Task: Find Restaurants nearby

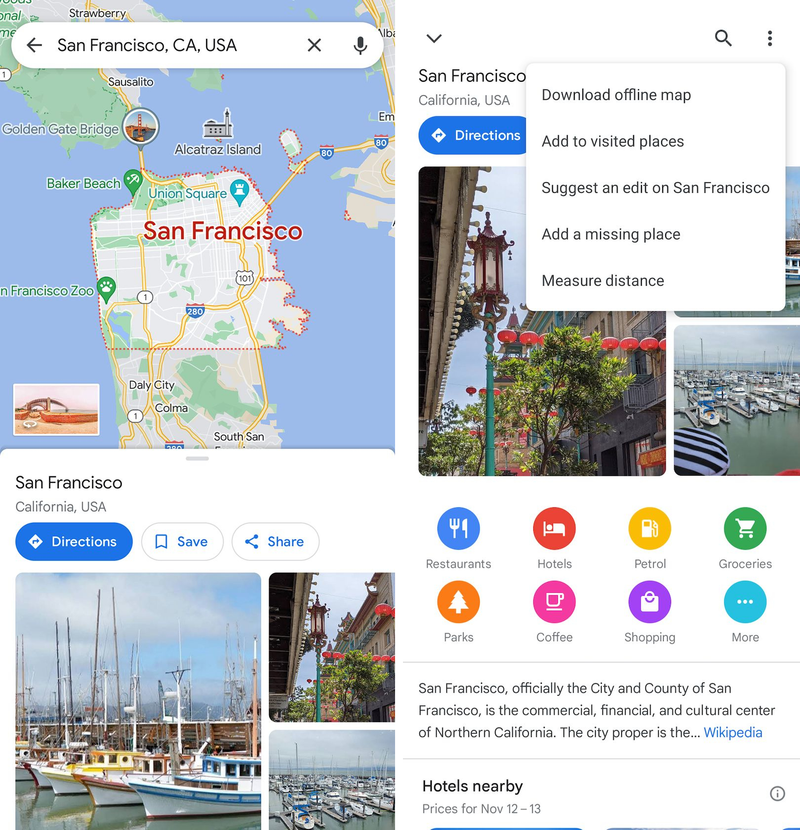Action: [458, 529]
